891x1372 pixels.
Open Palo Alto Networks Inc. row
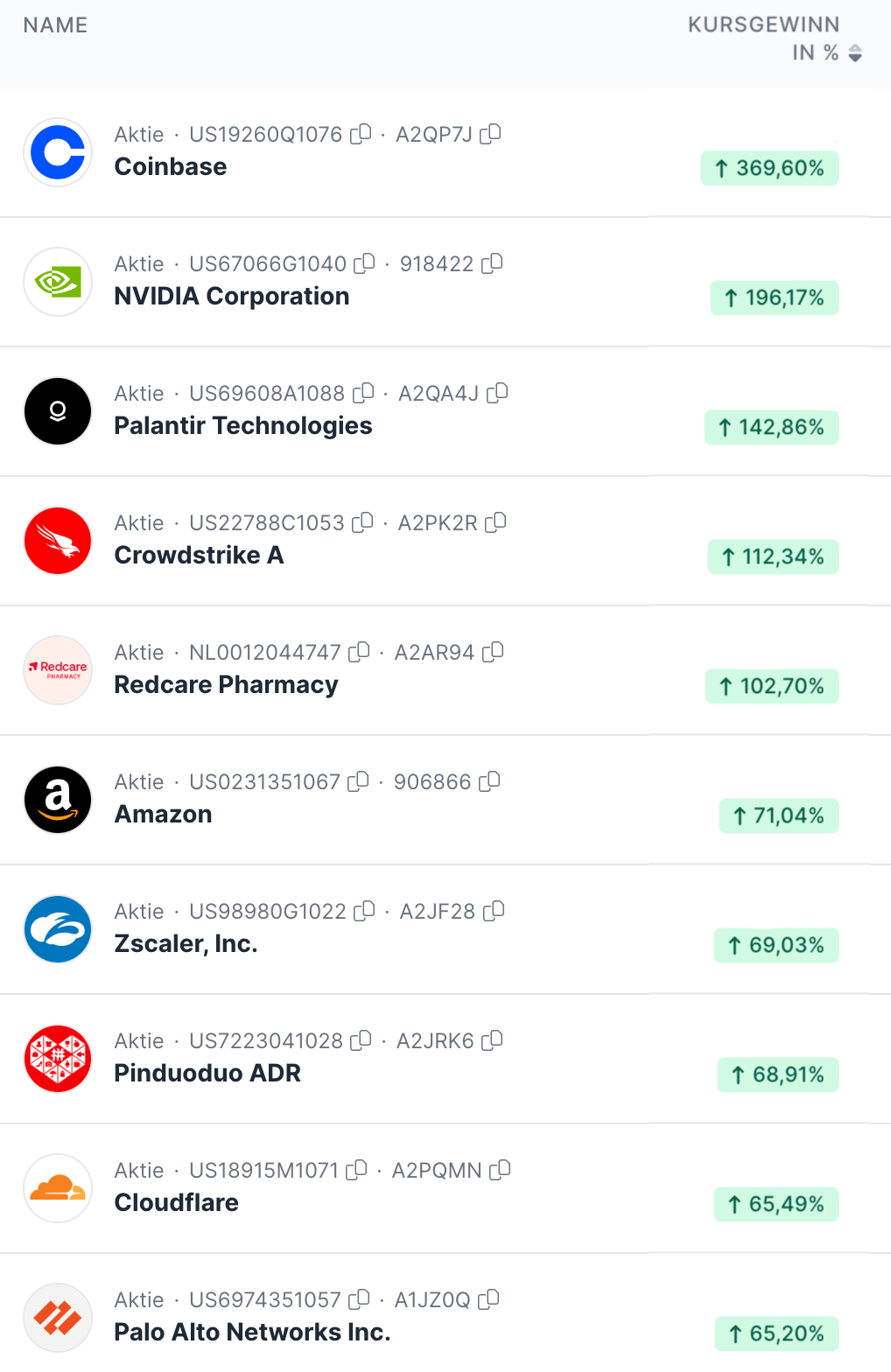coord(445,1312)
